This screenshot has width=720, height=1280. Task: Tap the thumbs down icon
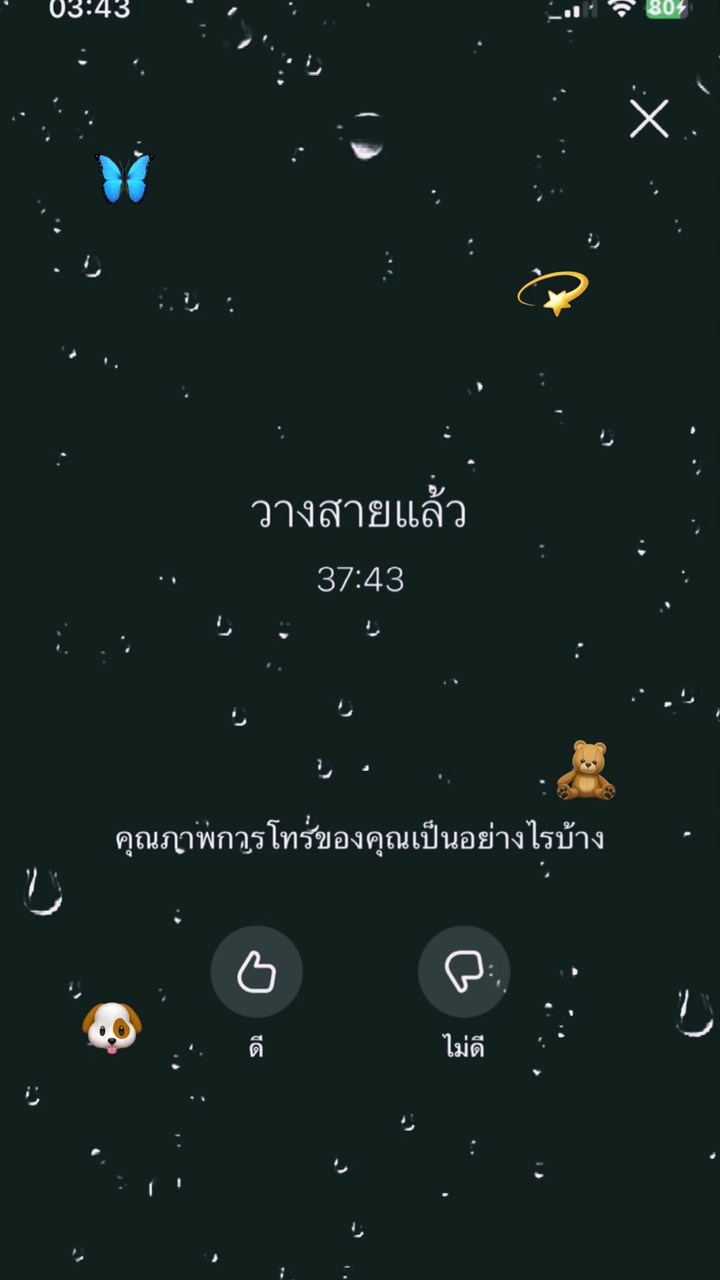coord(463,971)
